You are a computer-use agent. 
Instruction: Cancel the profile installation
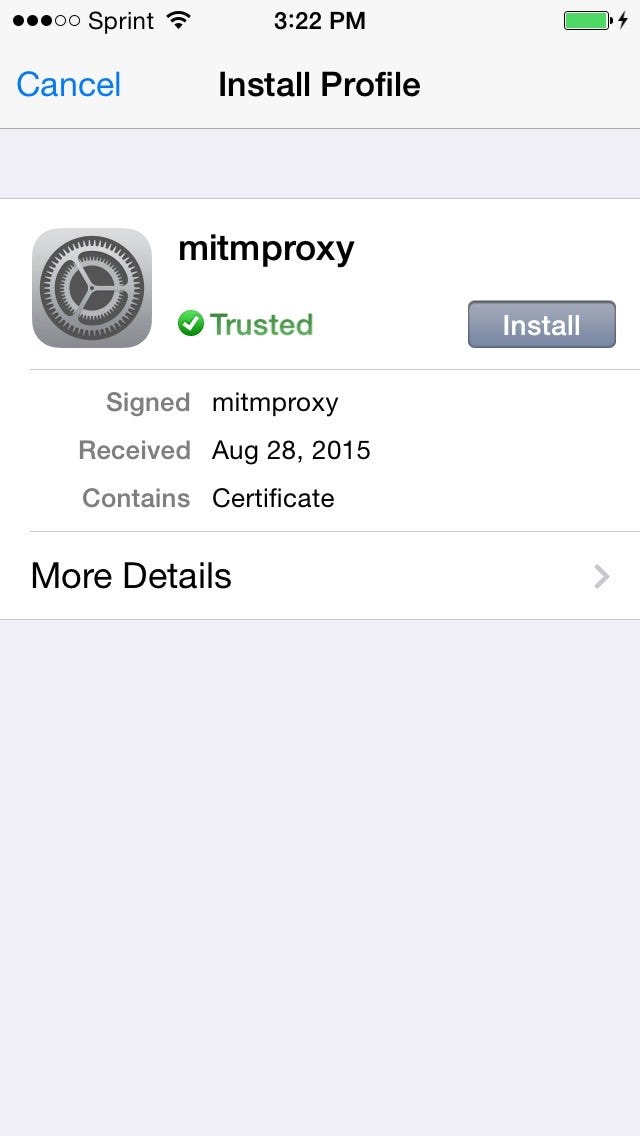(68, 84)
